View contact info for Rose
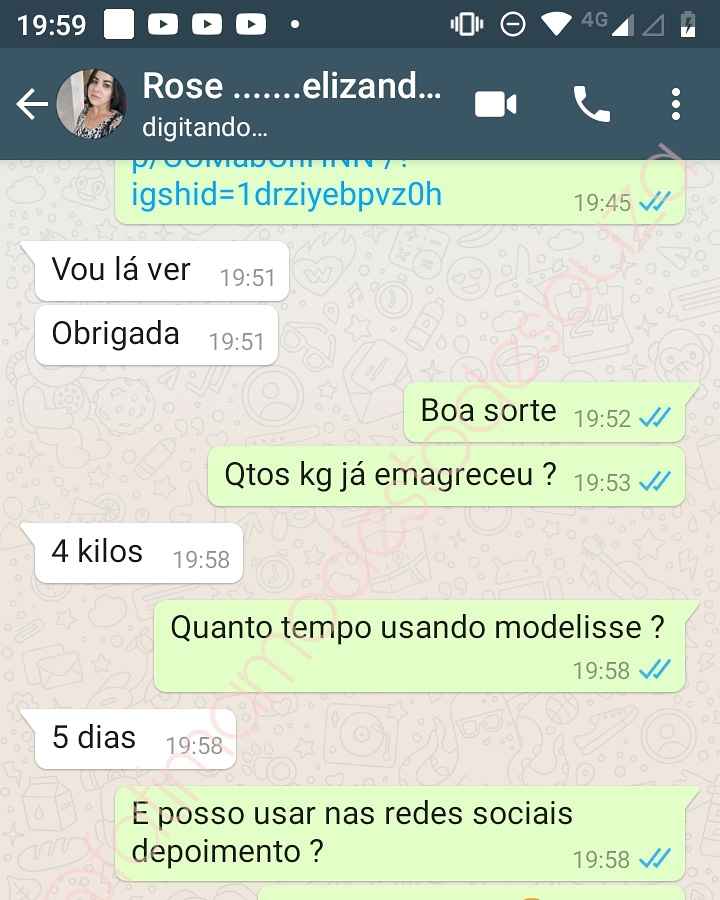 pyautogui.click(x=290, y=102)
